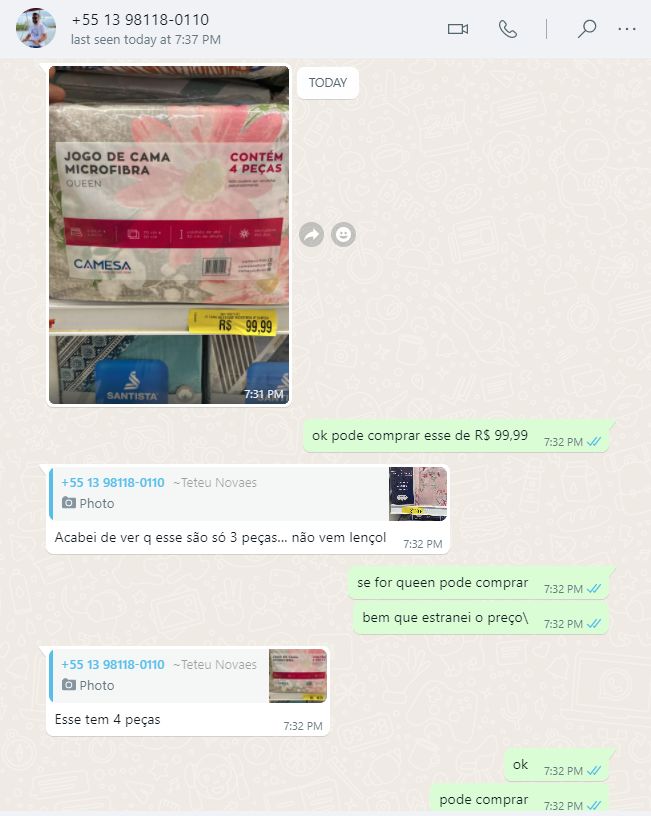Jump to quoted photo in '3 peças' reply

pyautogui.click(x=249, y=493)
